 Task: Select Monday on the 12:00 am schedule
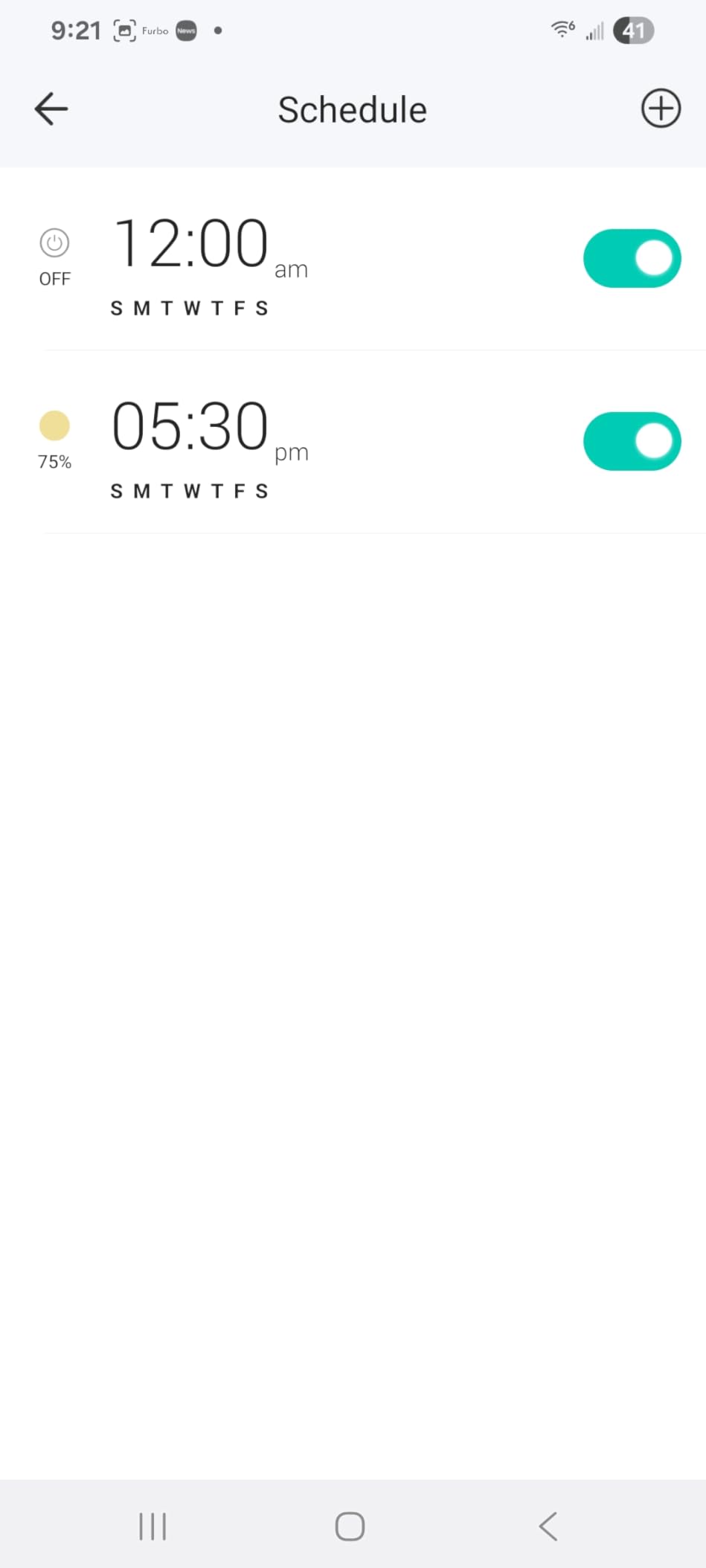tap(141, 308)
